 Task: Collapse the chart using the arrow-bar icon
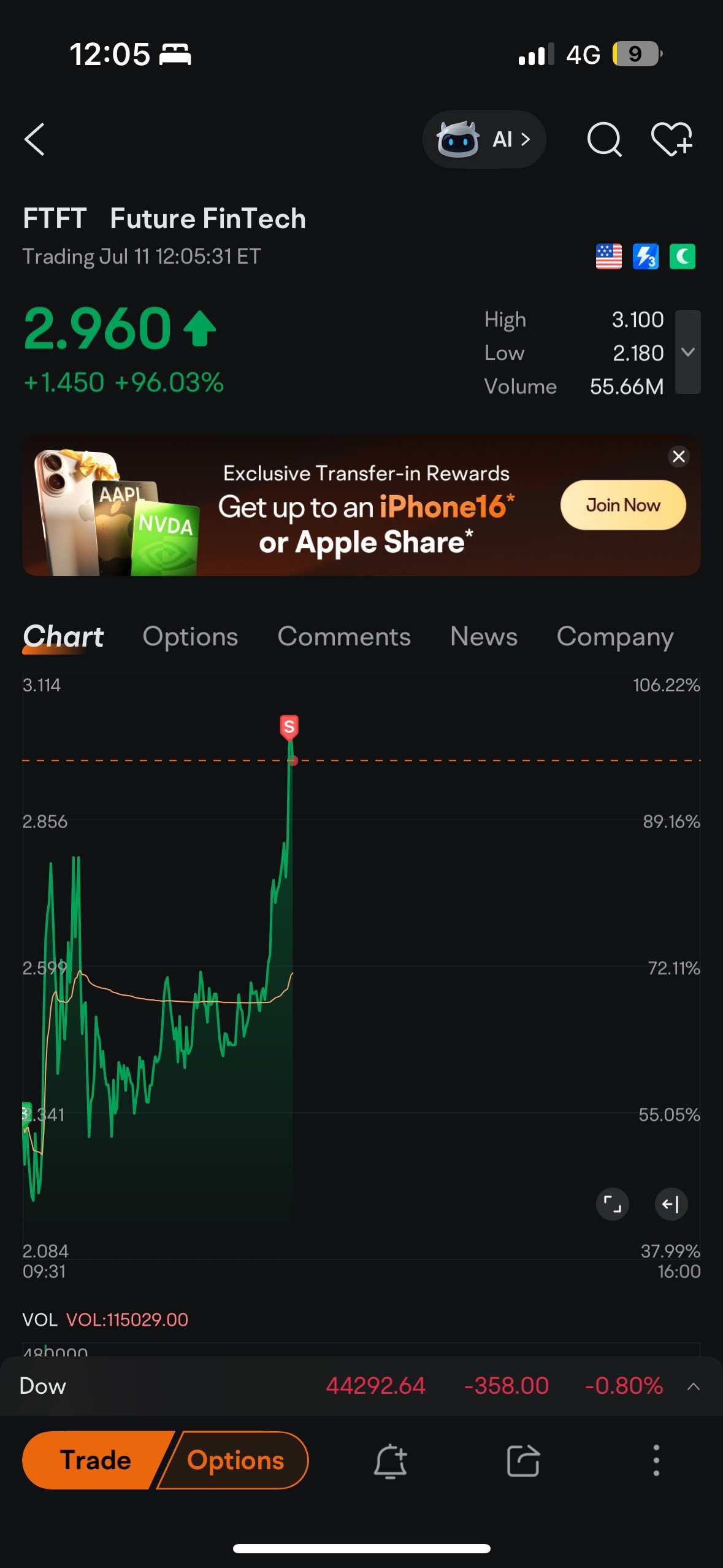[671, 1204]
